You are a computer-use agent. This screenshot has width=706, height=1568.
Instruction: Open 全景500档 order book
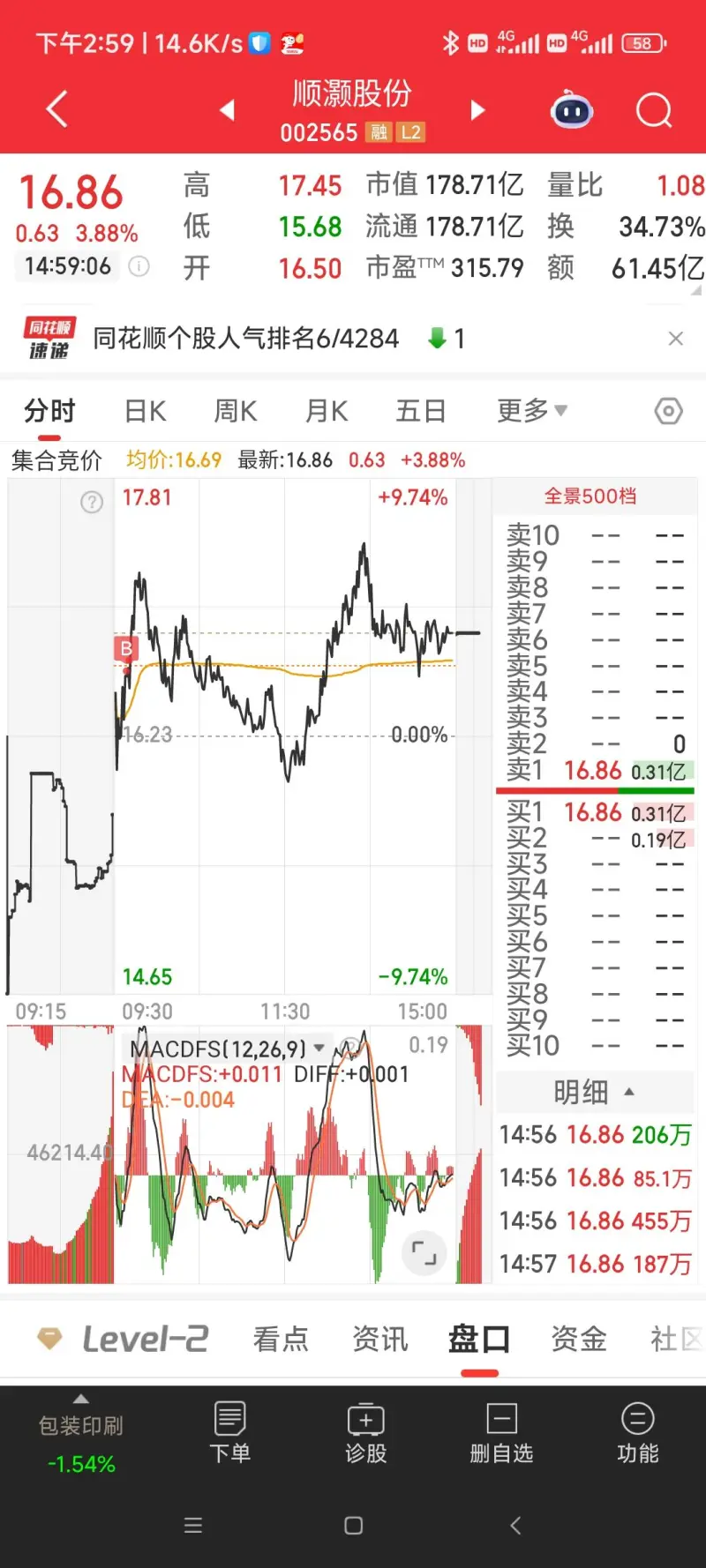590,497
